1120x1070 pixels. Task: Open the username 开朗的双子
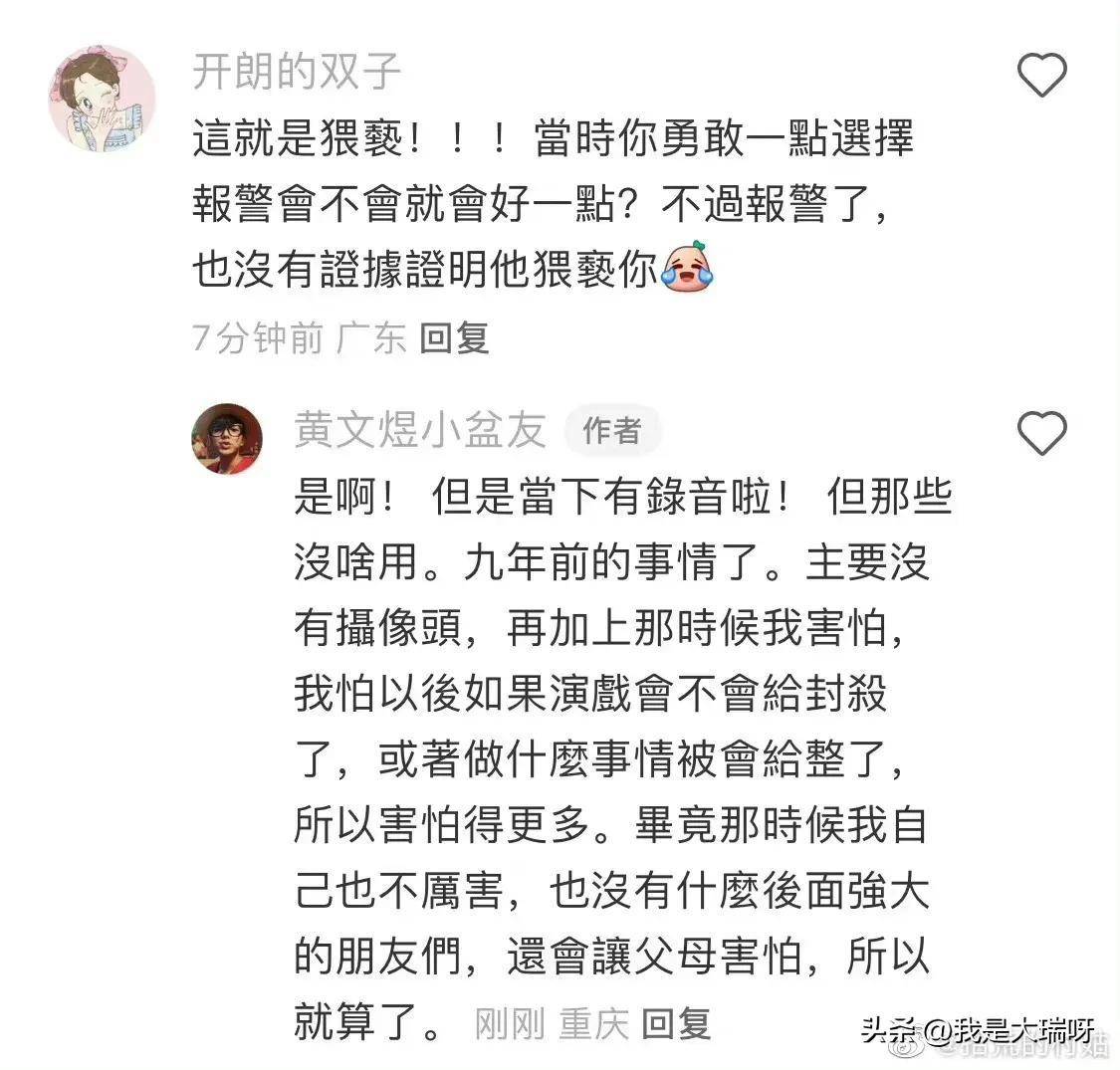point(296,70)
